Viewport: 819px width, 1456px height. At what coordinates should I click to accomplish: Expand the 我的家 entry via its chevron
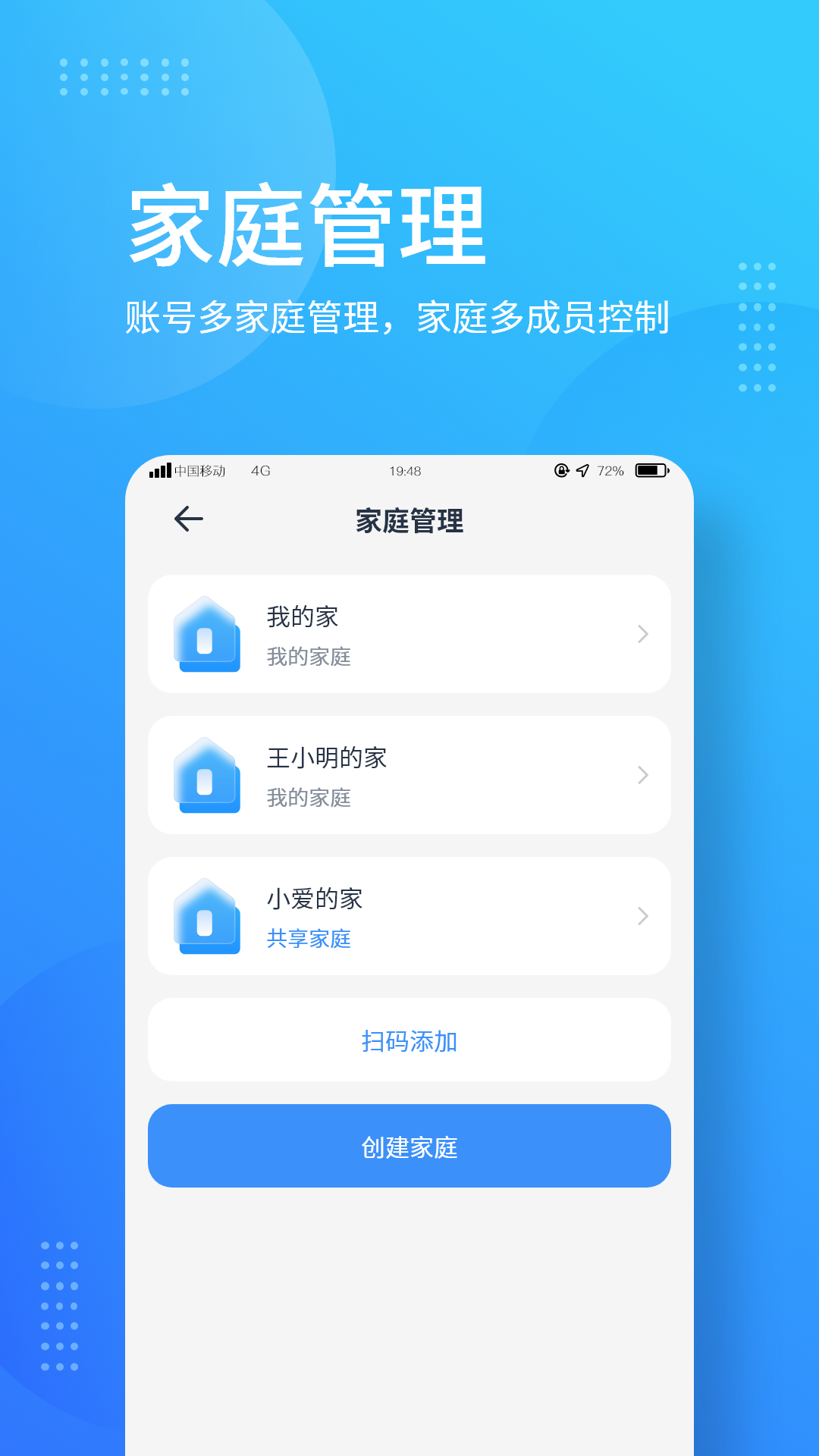[642, 634]
